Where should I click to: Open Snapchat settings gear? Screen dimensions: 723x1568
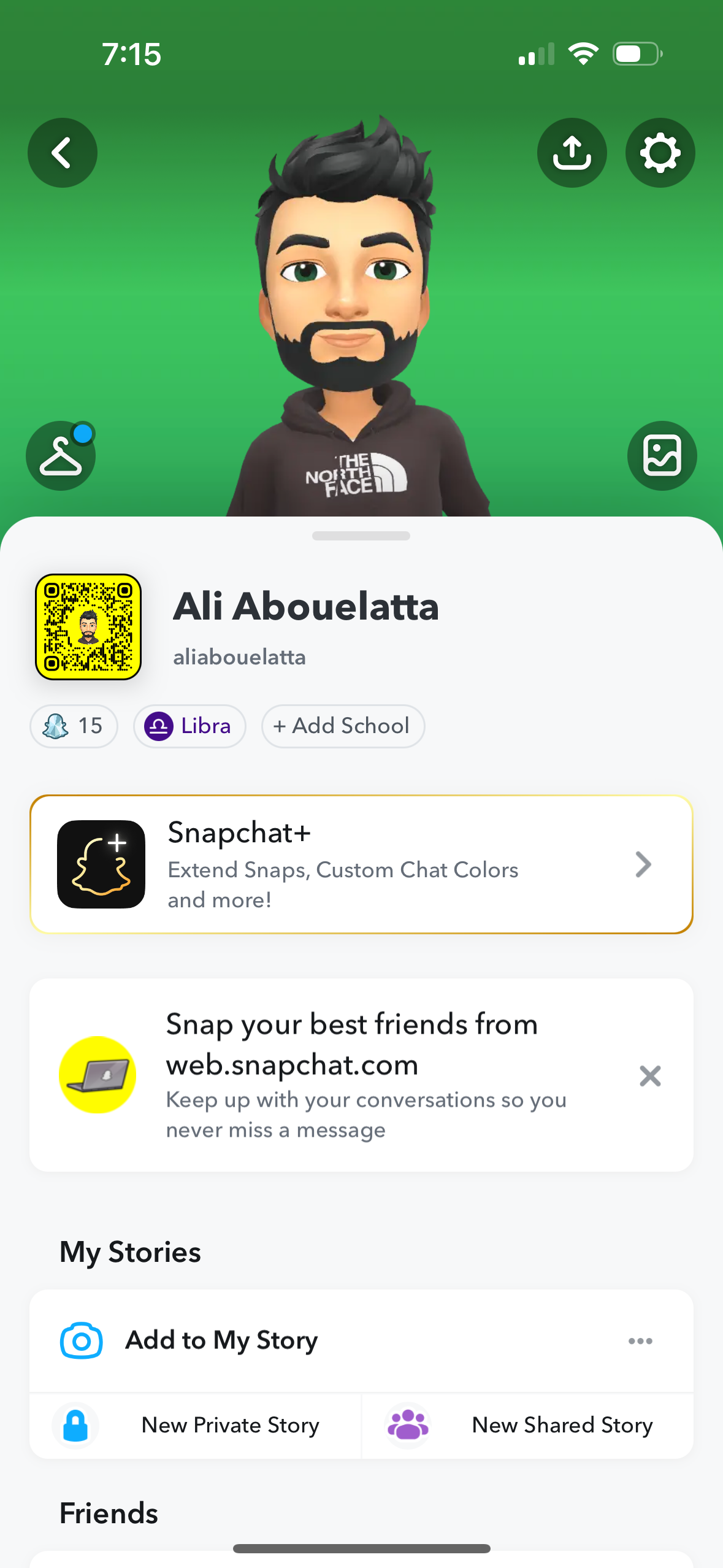(x=659, y=152)
